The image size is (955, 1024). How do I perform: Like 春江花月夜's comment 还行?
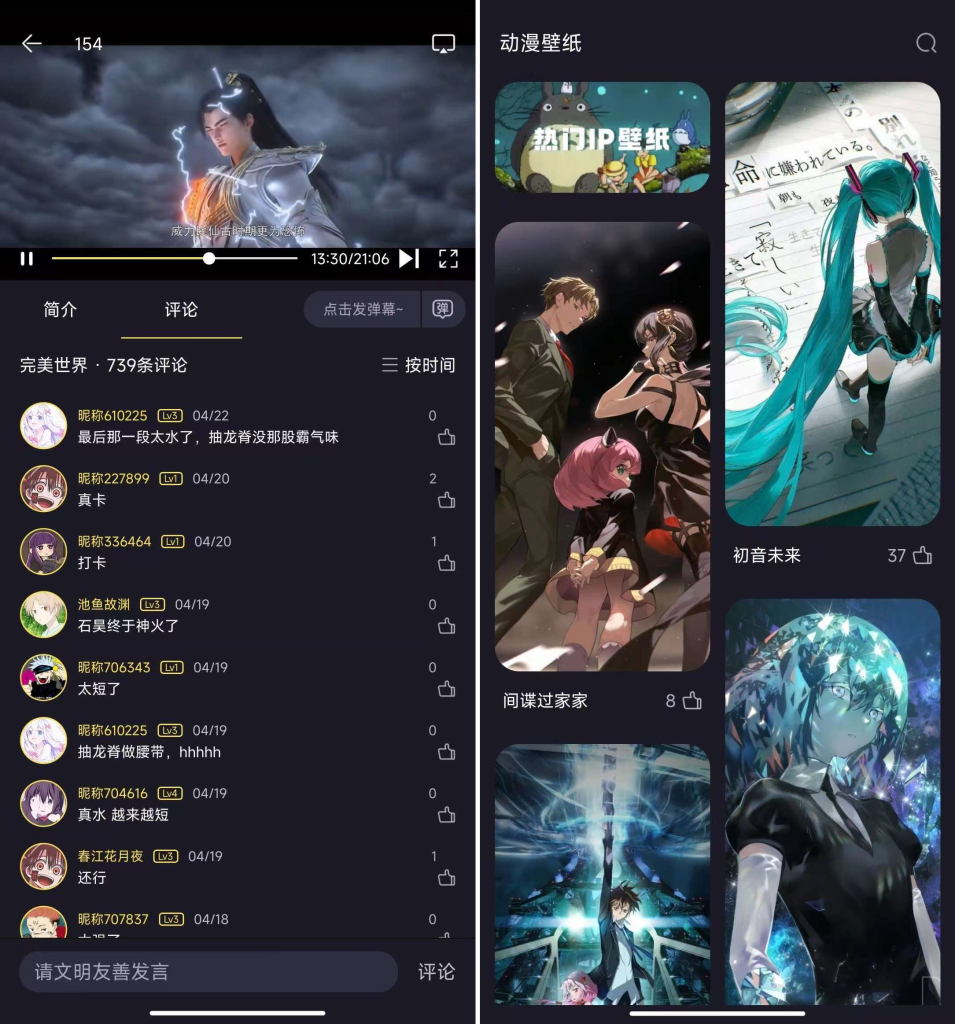[x=446, y=878]
